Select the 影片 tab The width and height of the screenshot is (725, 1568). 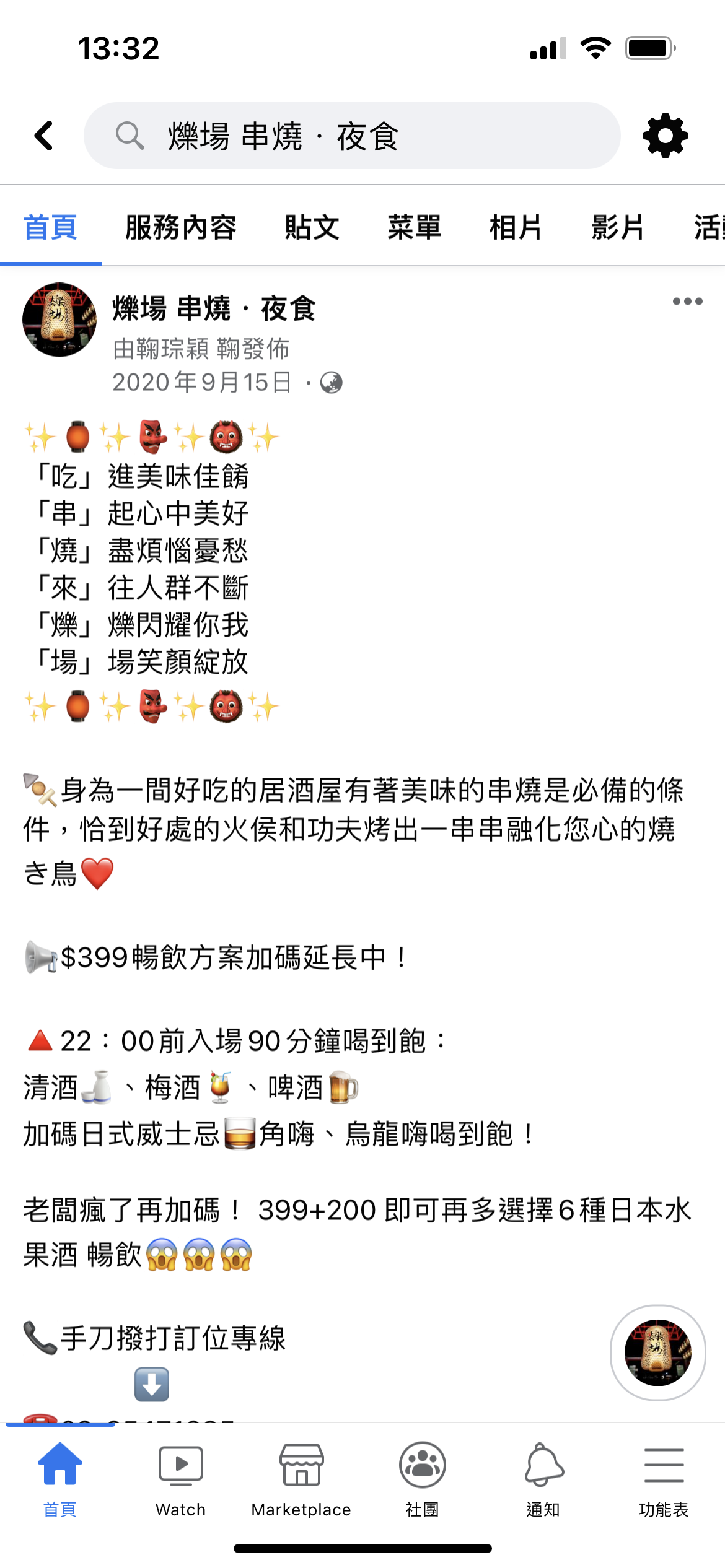[x=618, y=227]
